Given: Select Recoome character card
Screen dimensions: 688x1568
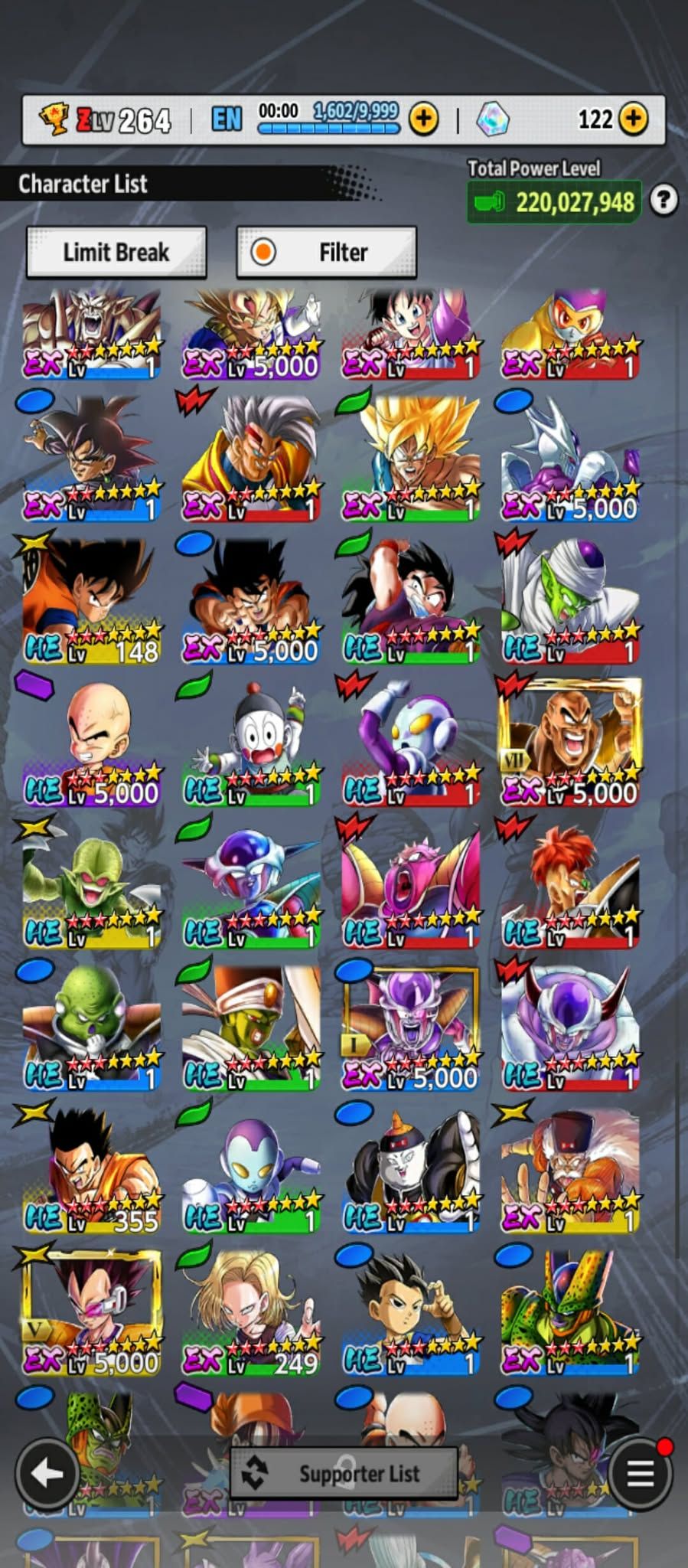Looking at the screenshot, I should coord(569,885).
